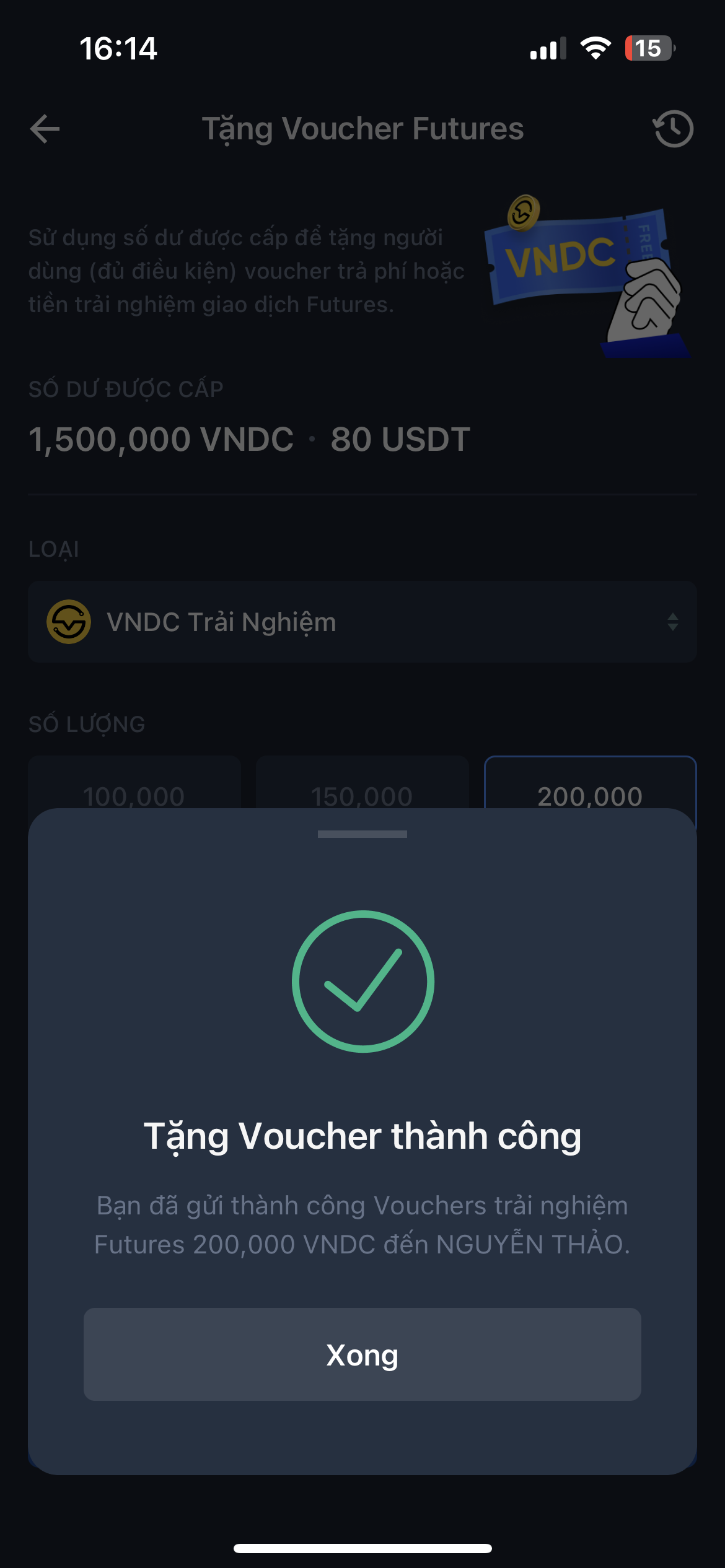Select the 200,000 amount option
Screen dimensions: 725x1568
coord(589,788)
